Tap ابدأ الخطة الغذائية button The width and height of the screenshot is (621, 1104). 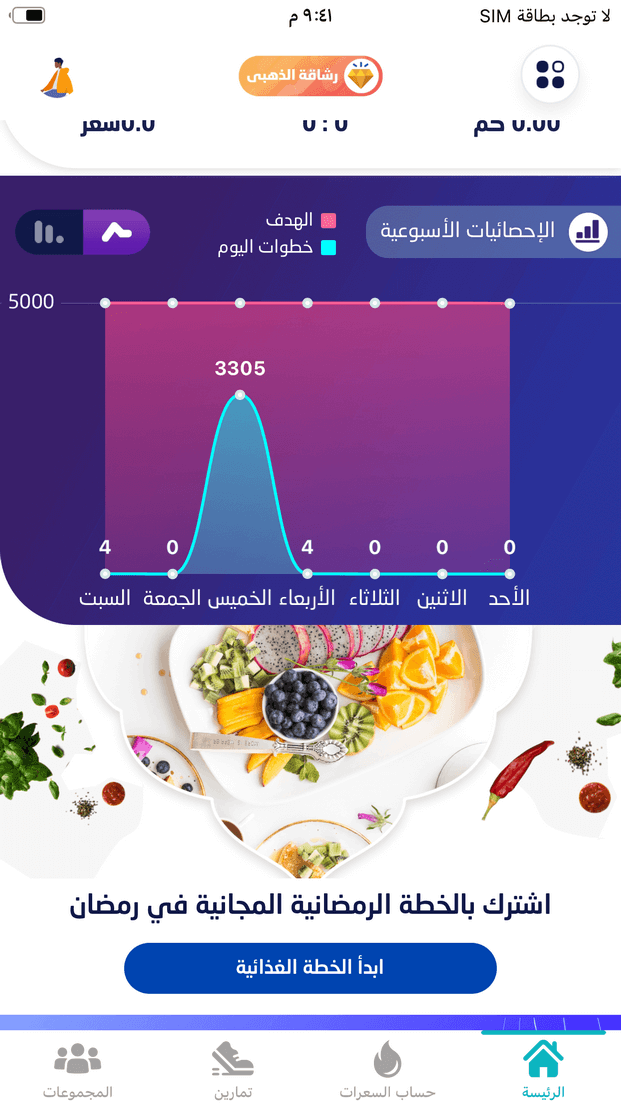(310, 968)
